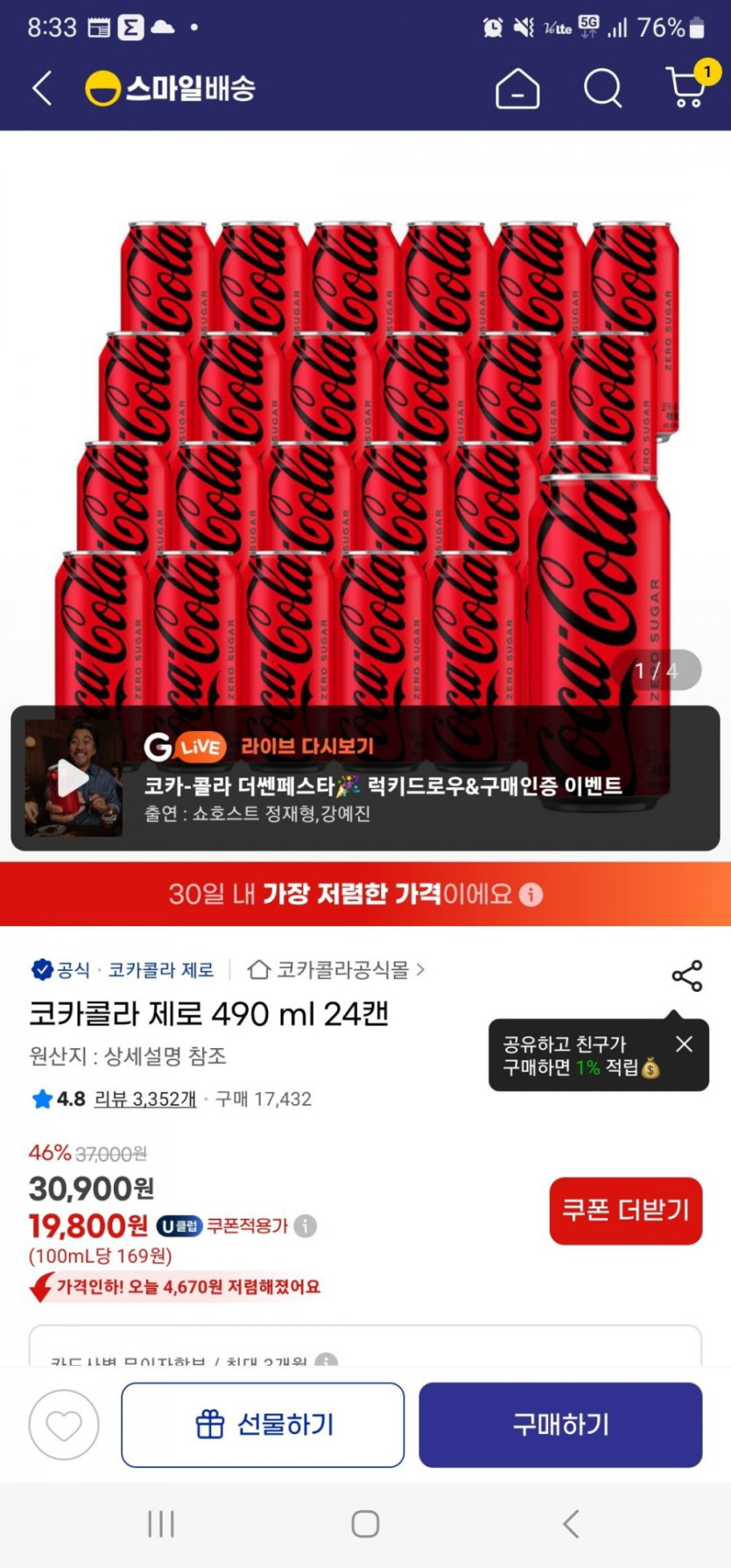
Task: Dismiss the share reward tooltip with X
Action: pyautogui.click(x=684, y=1044)
